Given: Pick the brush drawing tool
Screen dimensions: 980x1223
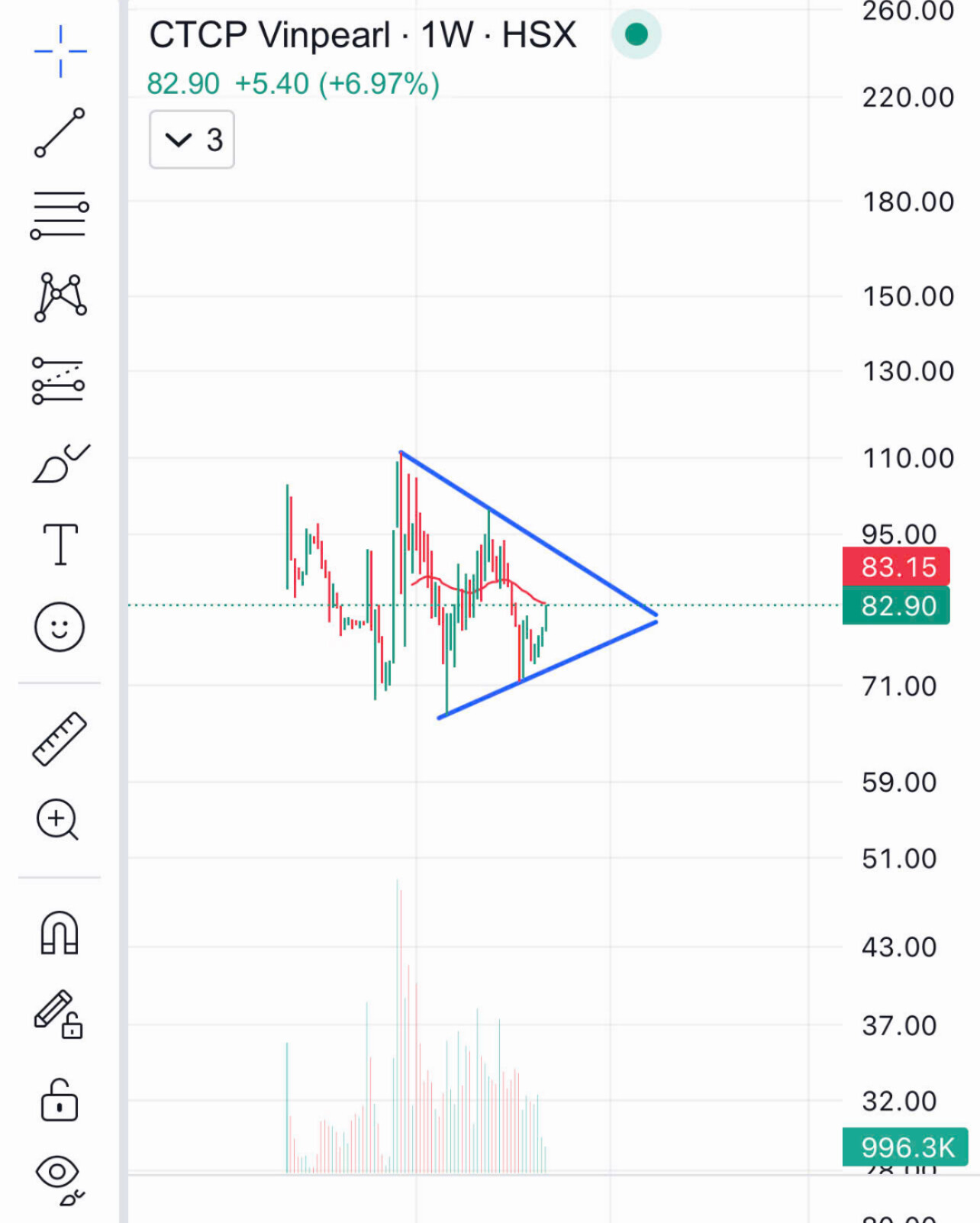Looking at the screenshot, I should click(x=60, y=463).
